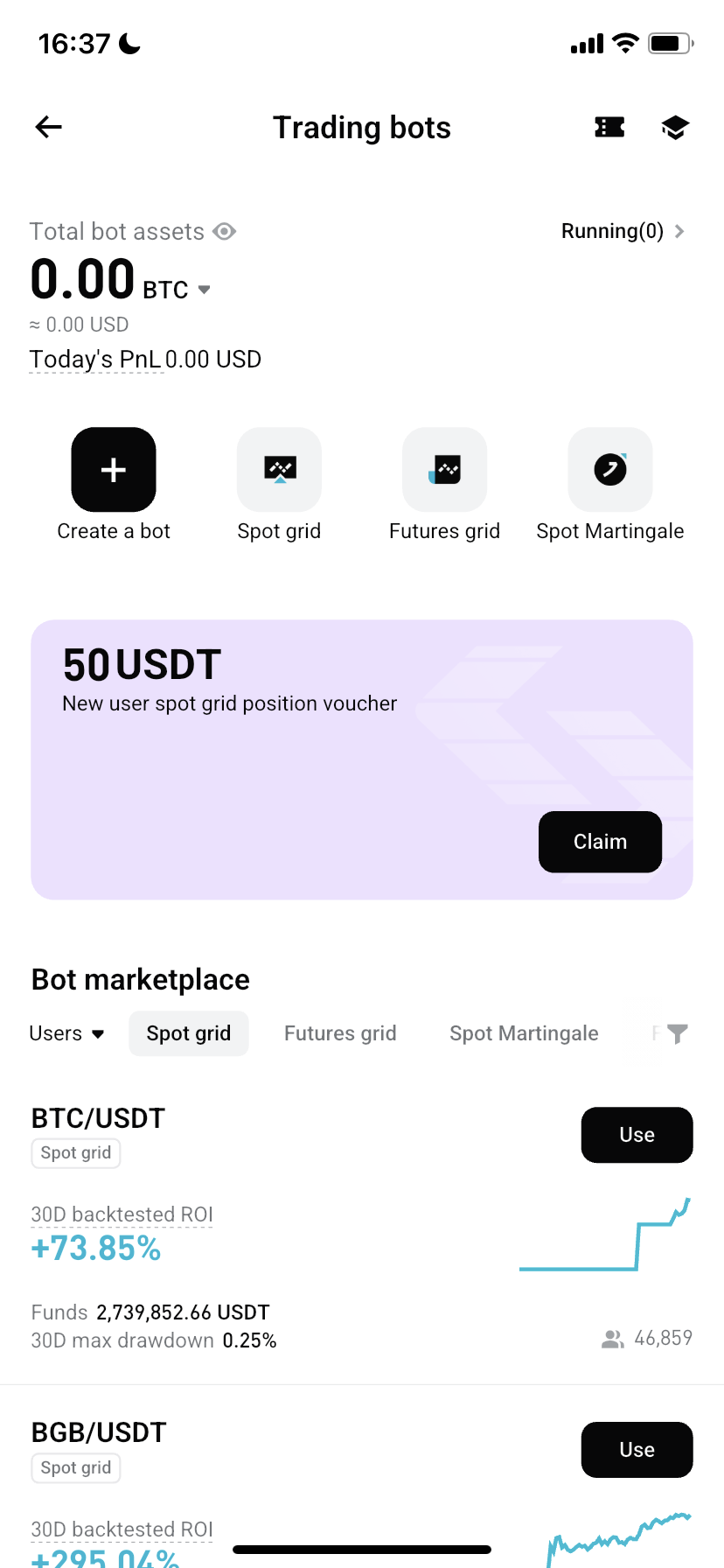Open the Spot grid bot creator icon
This screenshot has width=724, height=1568.
279,470
